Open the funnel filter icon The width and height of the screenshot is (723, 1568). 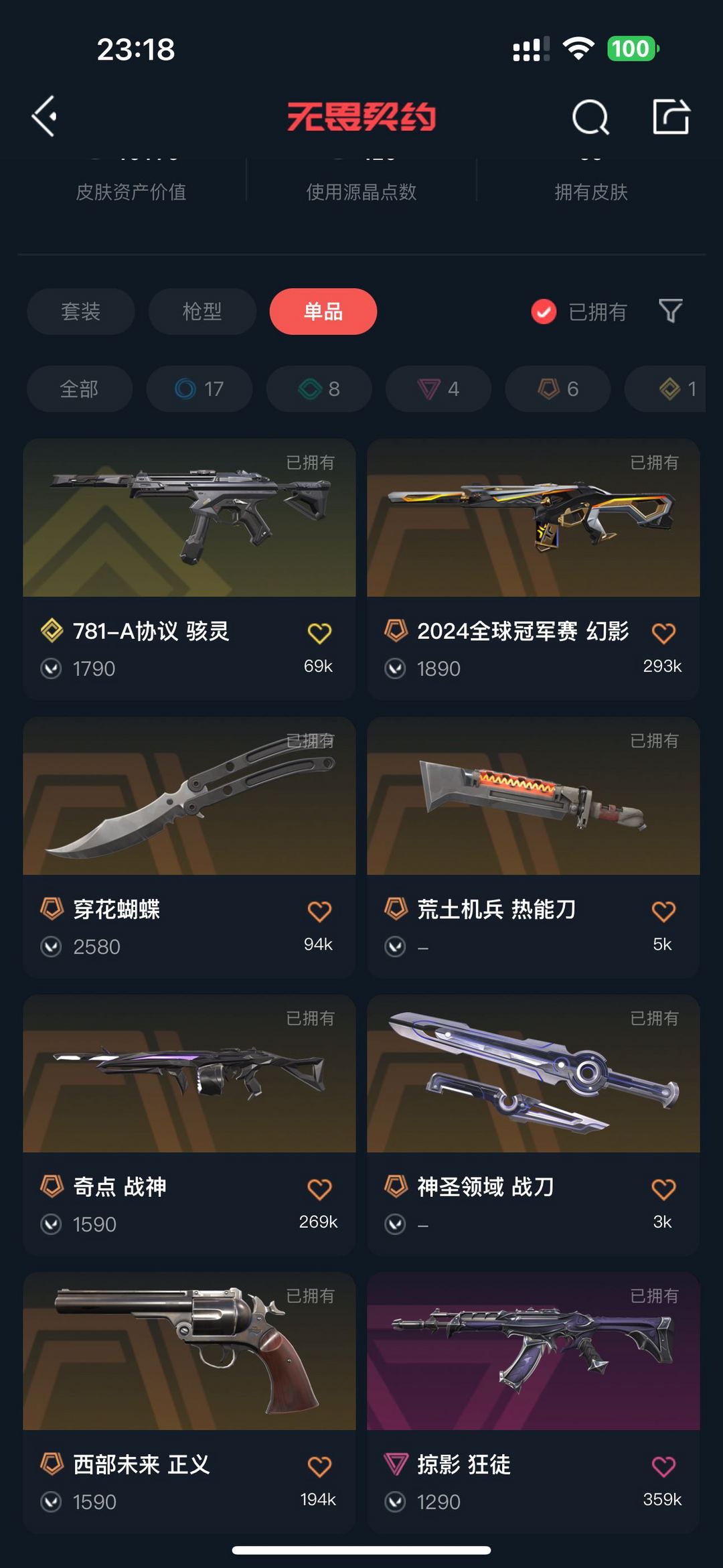pyautogui.click(x=670, y=311)
